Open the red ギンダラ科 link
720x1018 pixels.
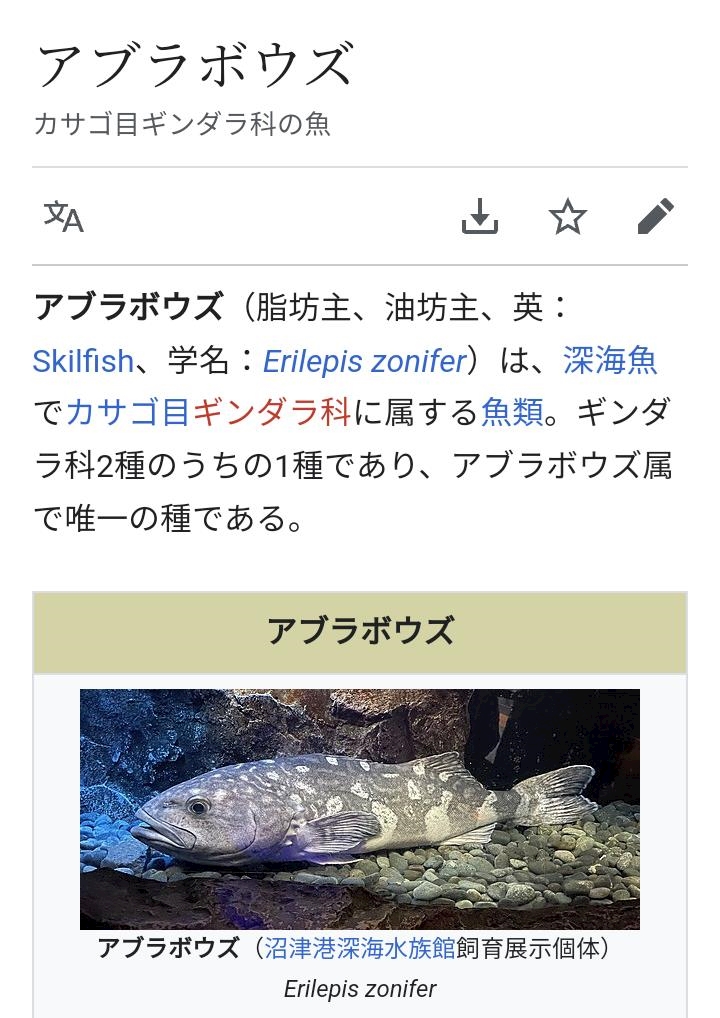pyautogui.click(x=271, y=412)
